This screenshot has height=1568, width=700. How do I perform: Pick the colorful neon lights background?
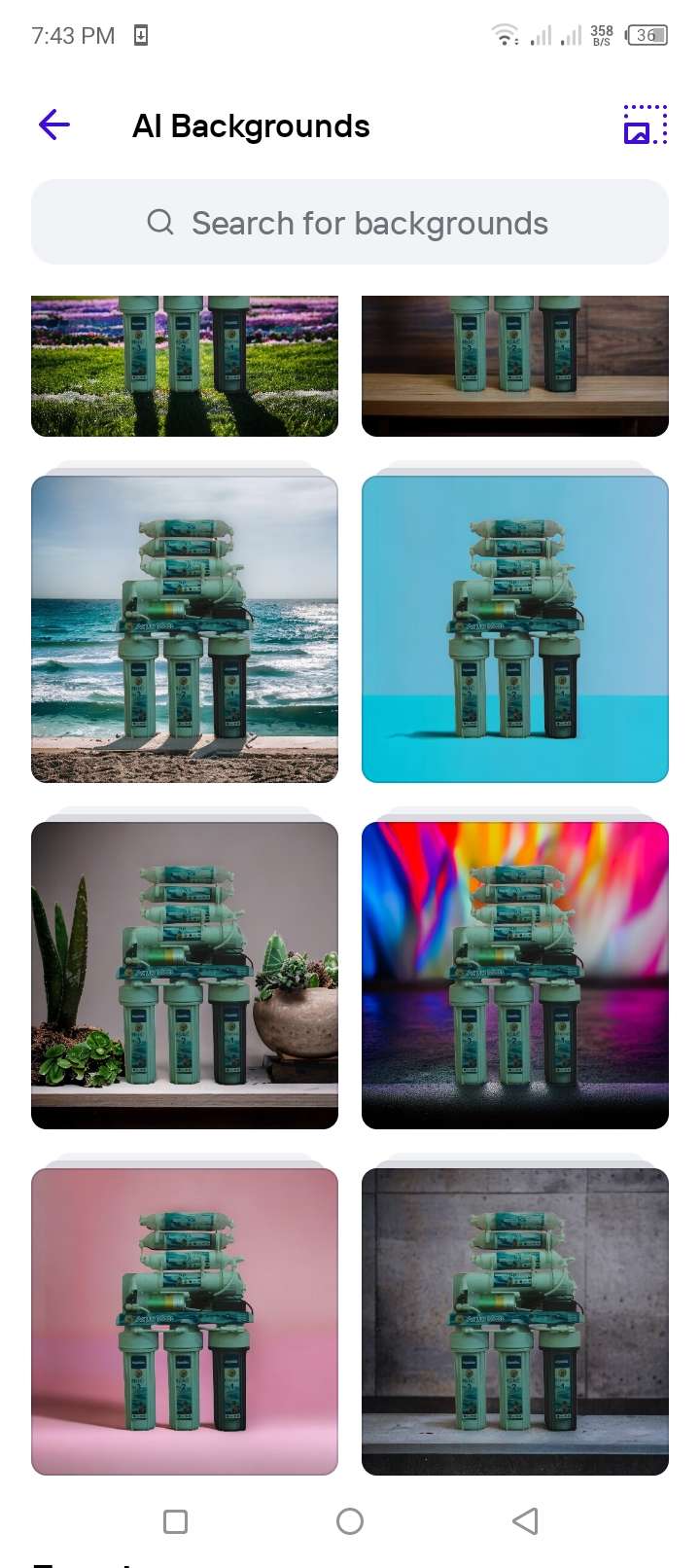[x=515, y=975]
